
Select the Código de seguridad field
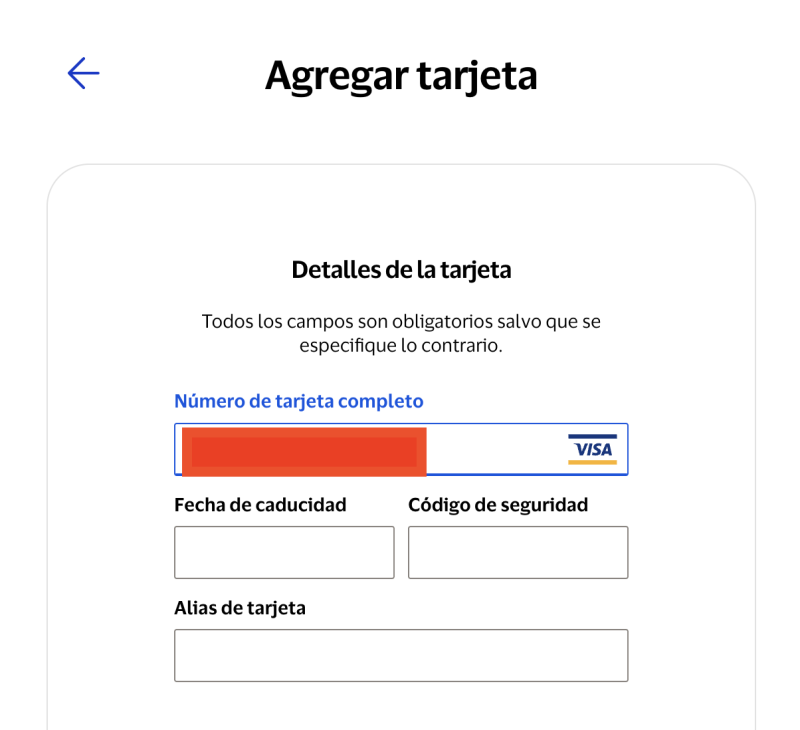[x=518, y=552]
